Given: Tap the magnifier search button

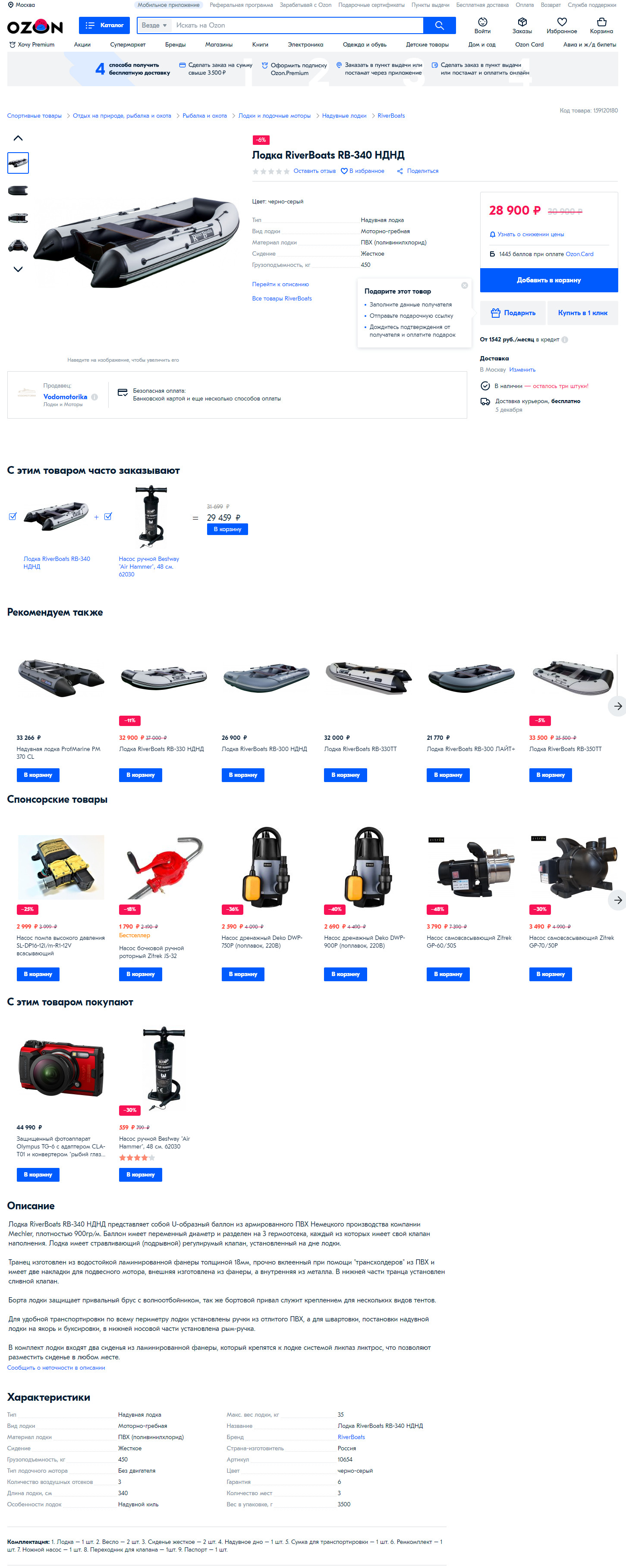Looking at the screenshot, I should (439, 25).
